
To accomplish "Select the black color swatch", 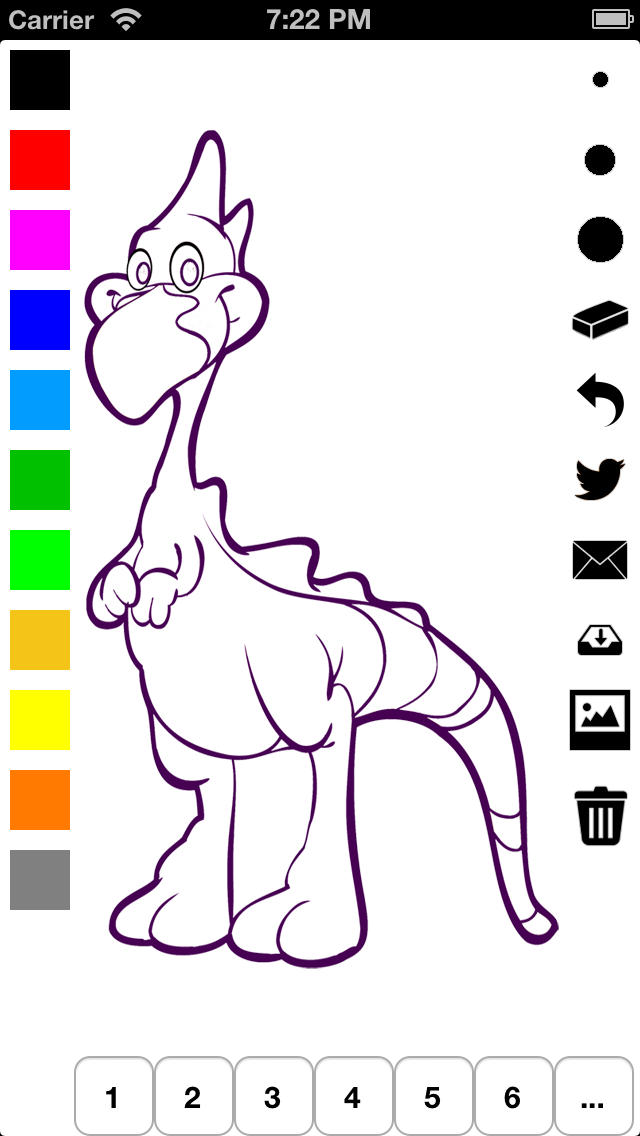I will click(x=40, y=80).
